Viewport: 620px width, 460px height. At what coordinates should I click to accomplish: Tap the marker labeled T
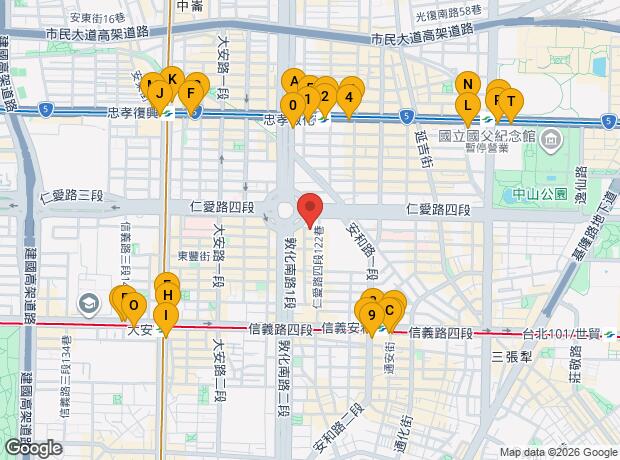(x=511, y=101)
